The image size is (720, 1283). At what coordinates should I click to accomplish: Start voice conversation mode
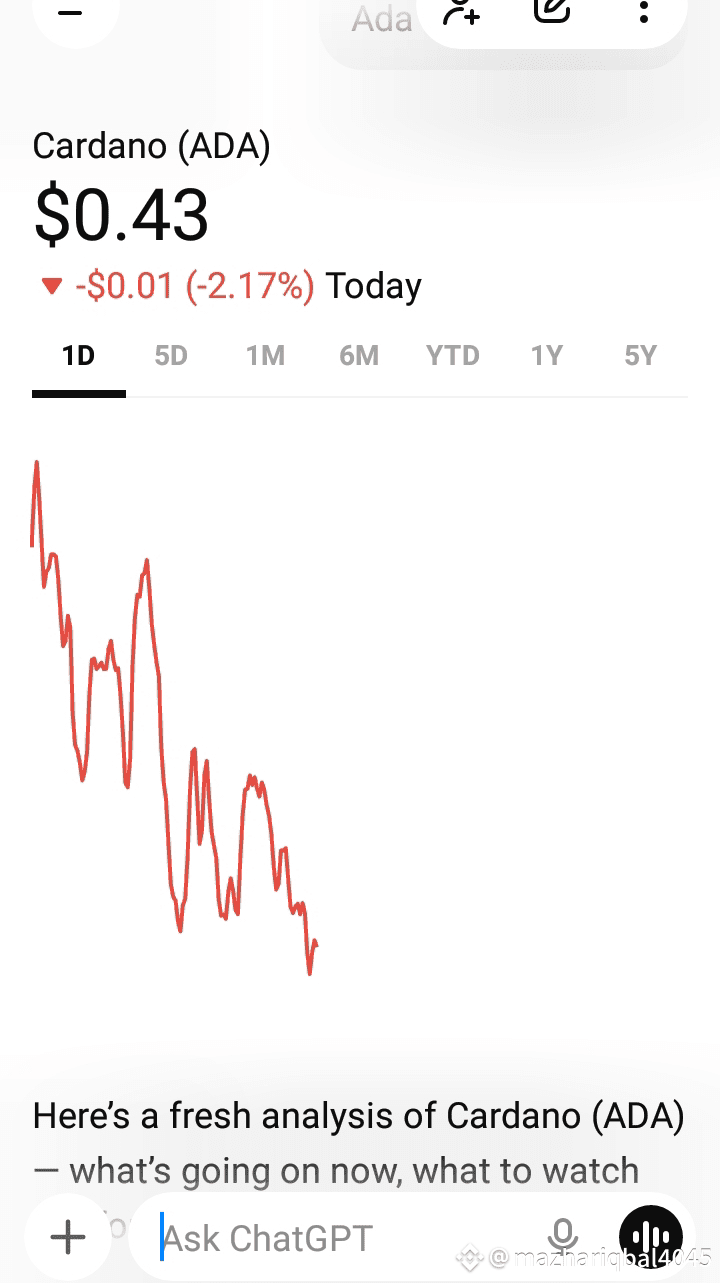pyautogui.click(x=651, y=1236)
